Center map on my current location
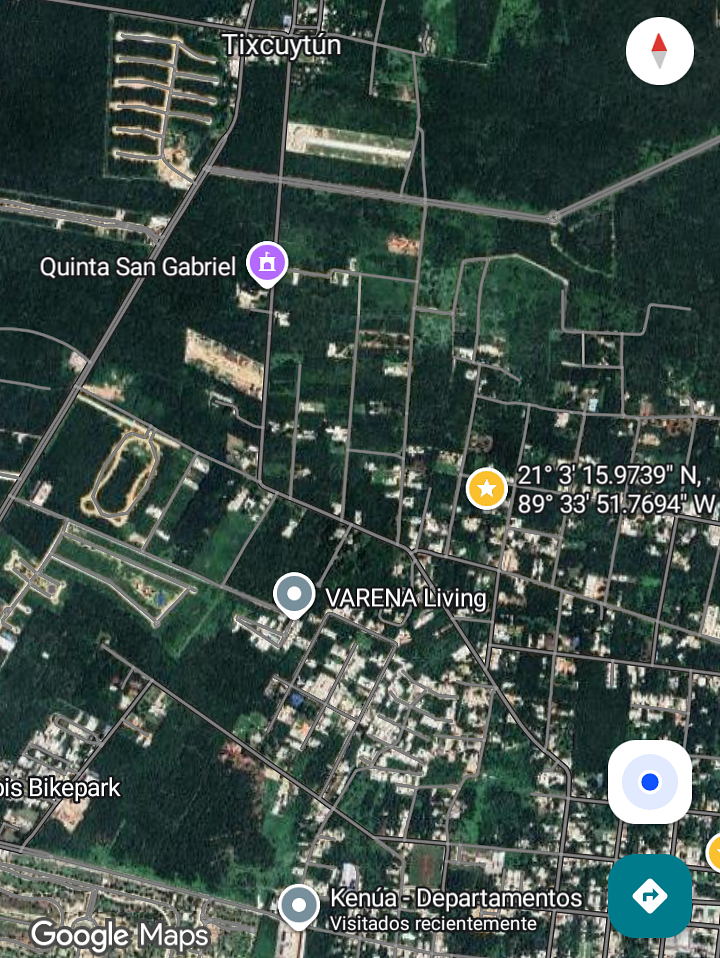This screenshot has height=958, width=720. click(x=650, y=782)
